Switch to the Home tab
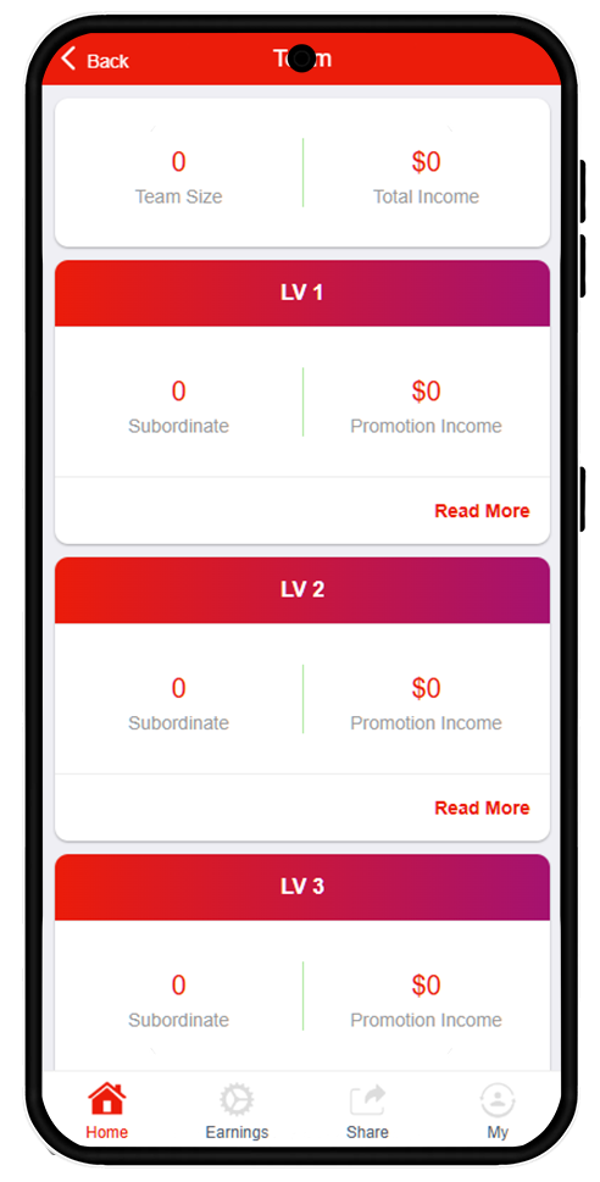Screen dimensions: 600x1182 [x=107, y=1111]
